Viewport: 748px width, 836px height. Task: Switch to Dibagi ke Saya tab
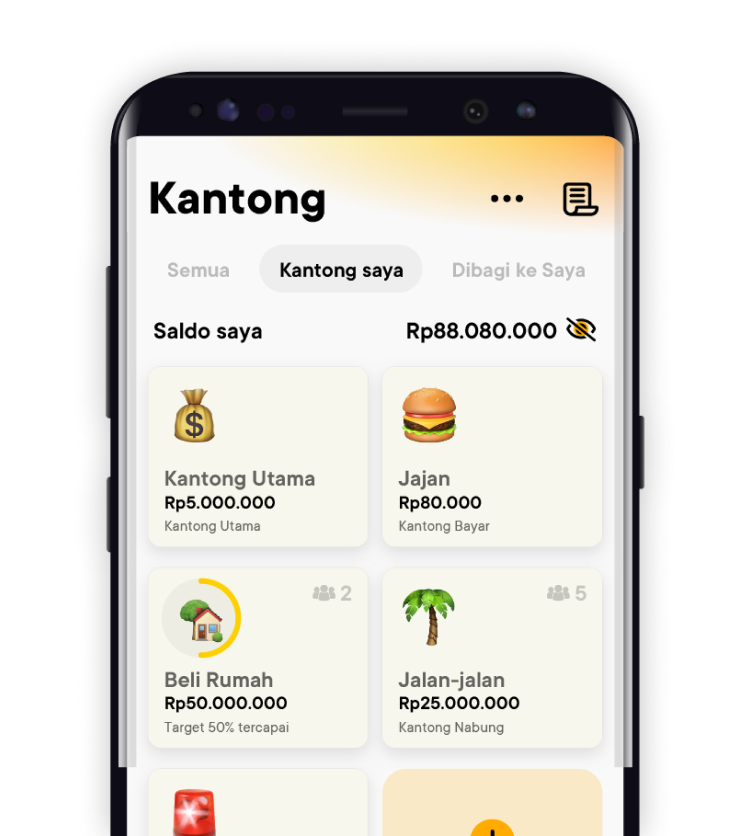point(518,270)
